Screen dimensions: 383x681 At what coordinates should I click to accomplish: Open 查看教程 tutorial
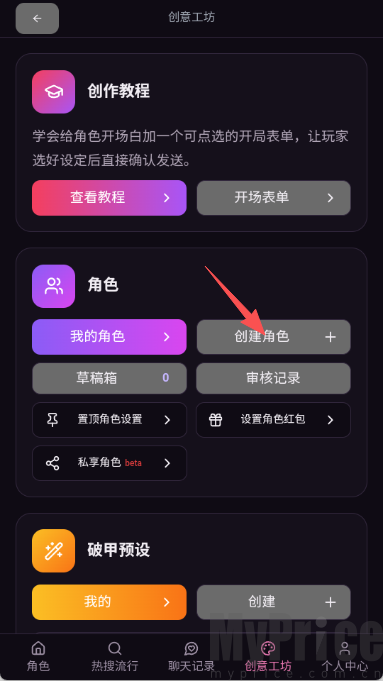click(x=109, y=198)
